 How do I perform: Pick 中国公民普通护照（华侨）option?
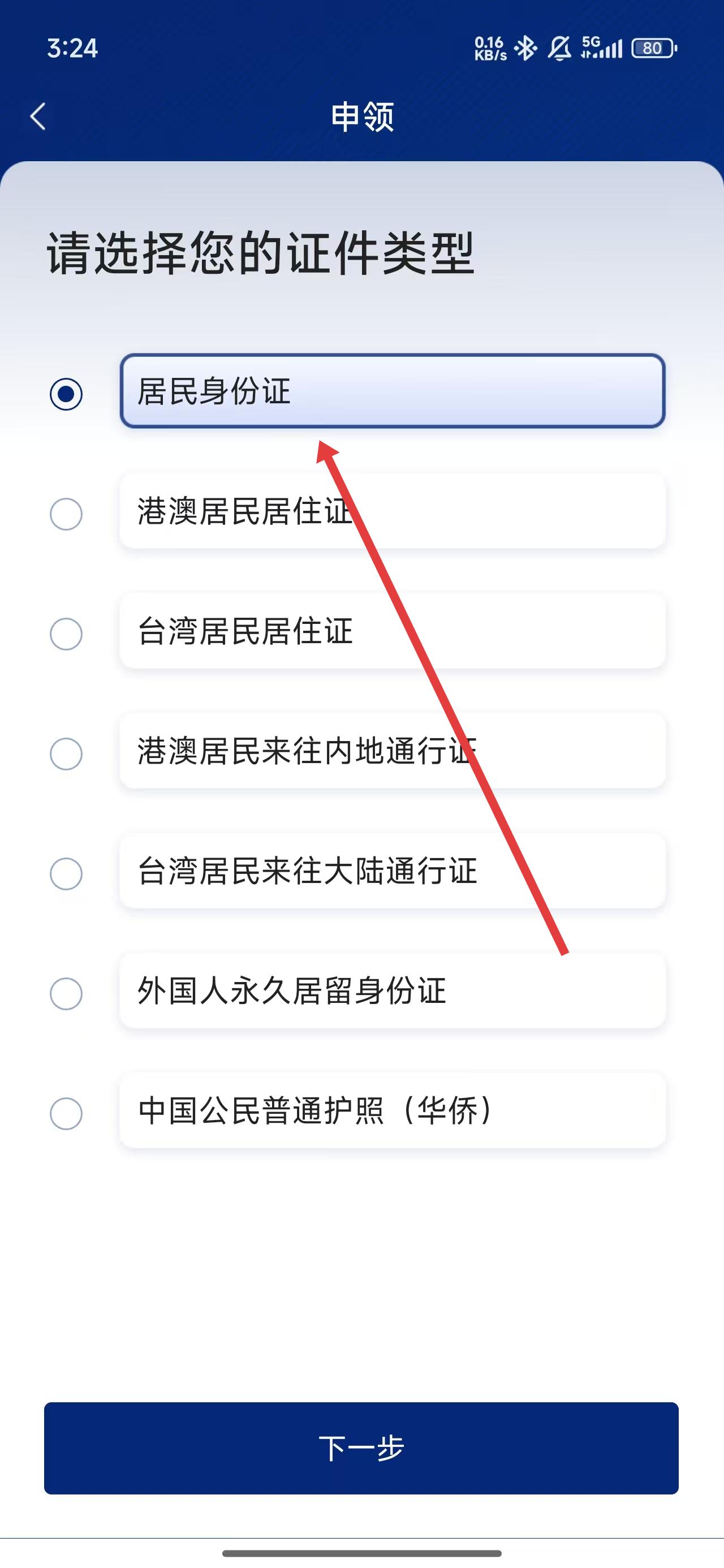391,1111
